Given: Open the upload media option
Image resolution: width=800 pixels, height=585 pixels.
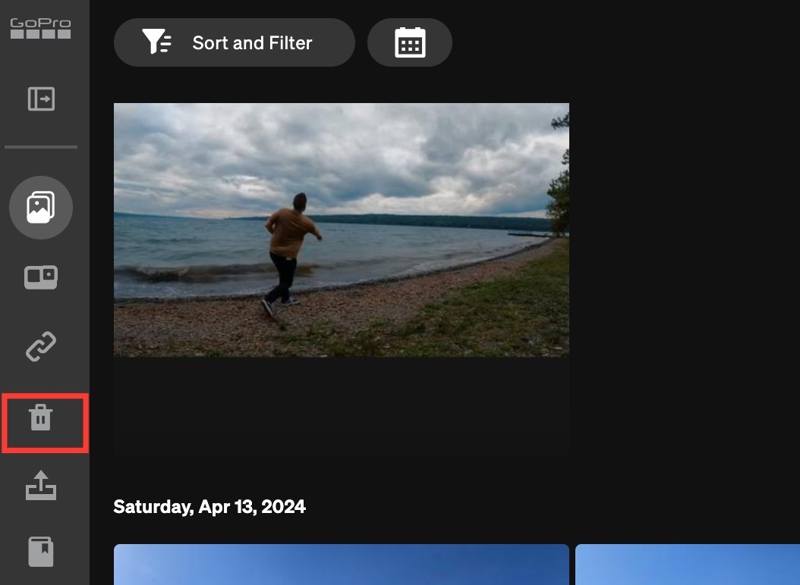Looking at the screenshot, I should point(41,486).
